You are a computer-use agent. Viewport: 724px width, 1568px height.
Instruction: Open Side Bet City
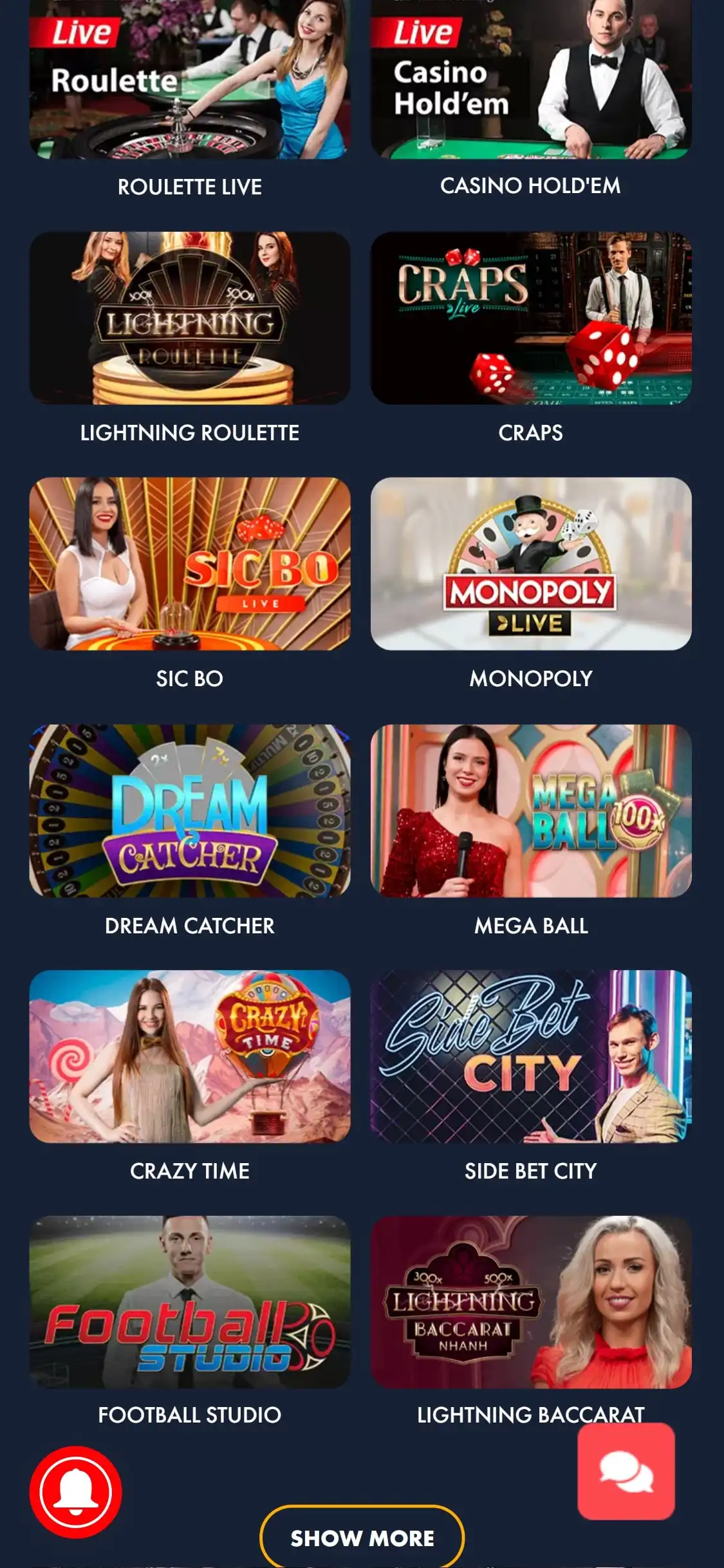click(x=531, y=1056)
